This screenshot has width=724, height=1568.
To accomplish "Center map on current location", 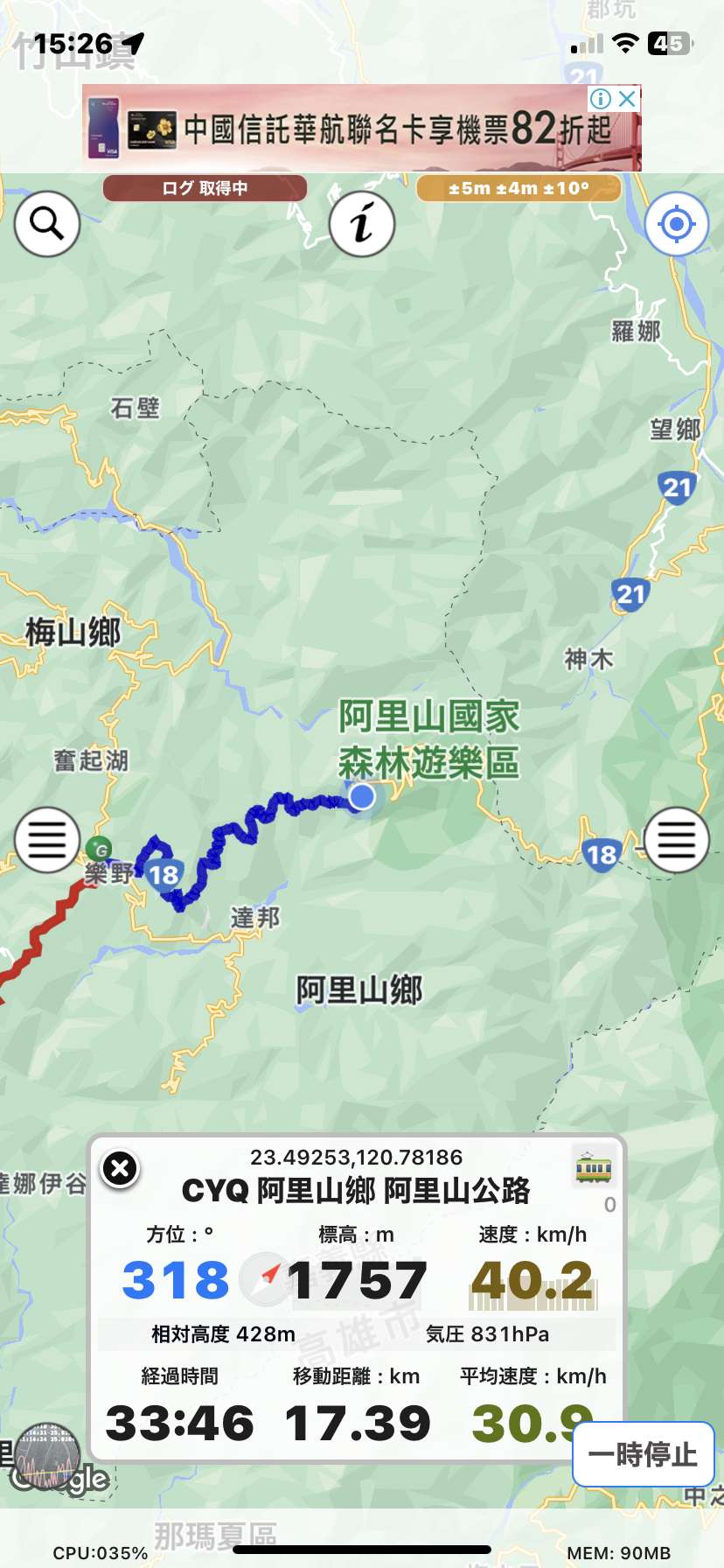I will (x=676, y=224).
